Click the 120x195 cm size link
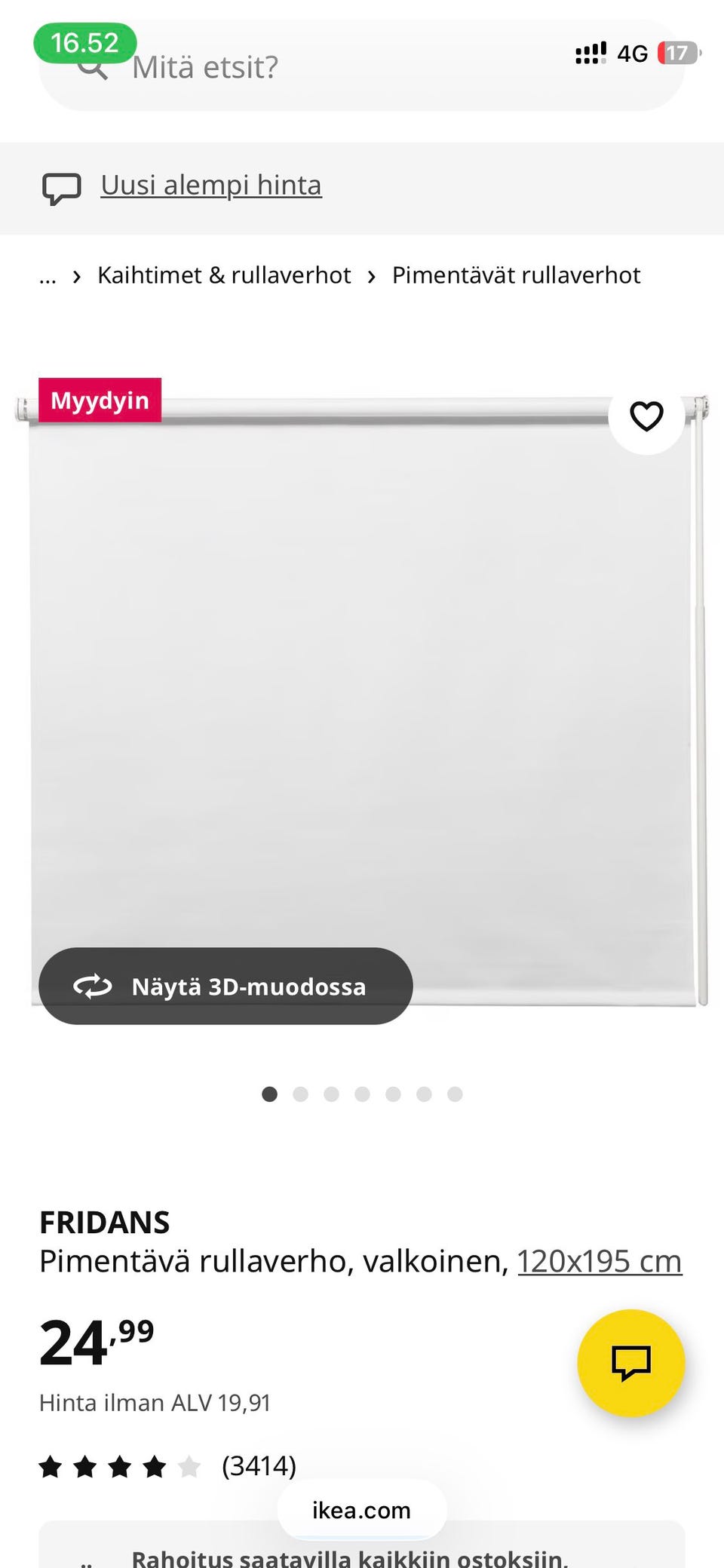 pos(599,1260)
